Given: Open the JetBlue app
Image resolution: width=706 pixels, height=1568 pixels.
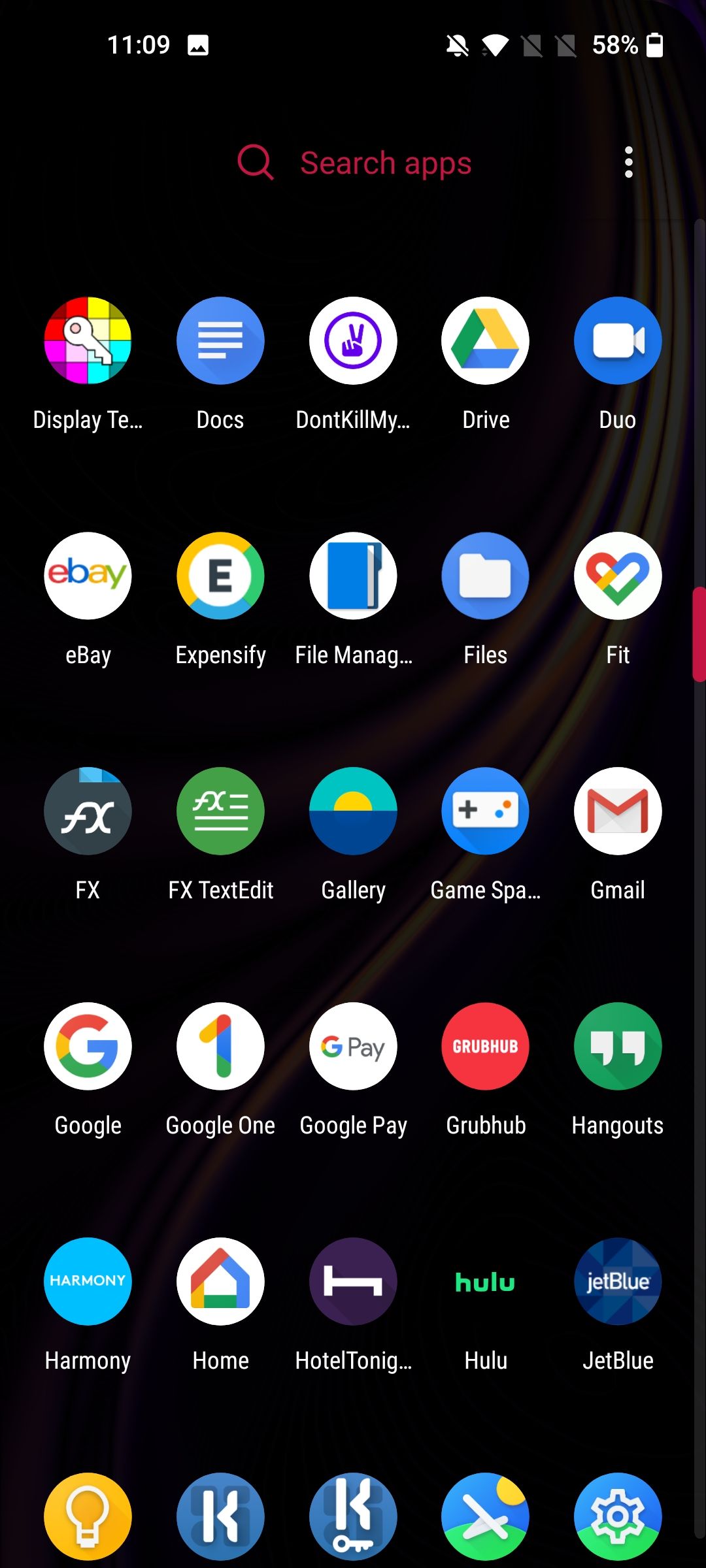Looking at the screenshot, I should tap(618, 1281).
